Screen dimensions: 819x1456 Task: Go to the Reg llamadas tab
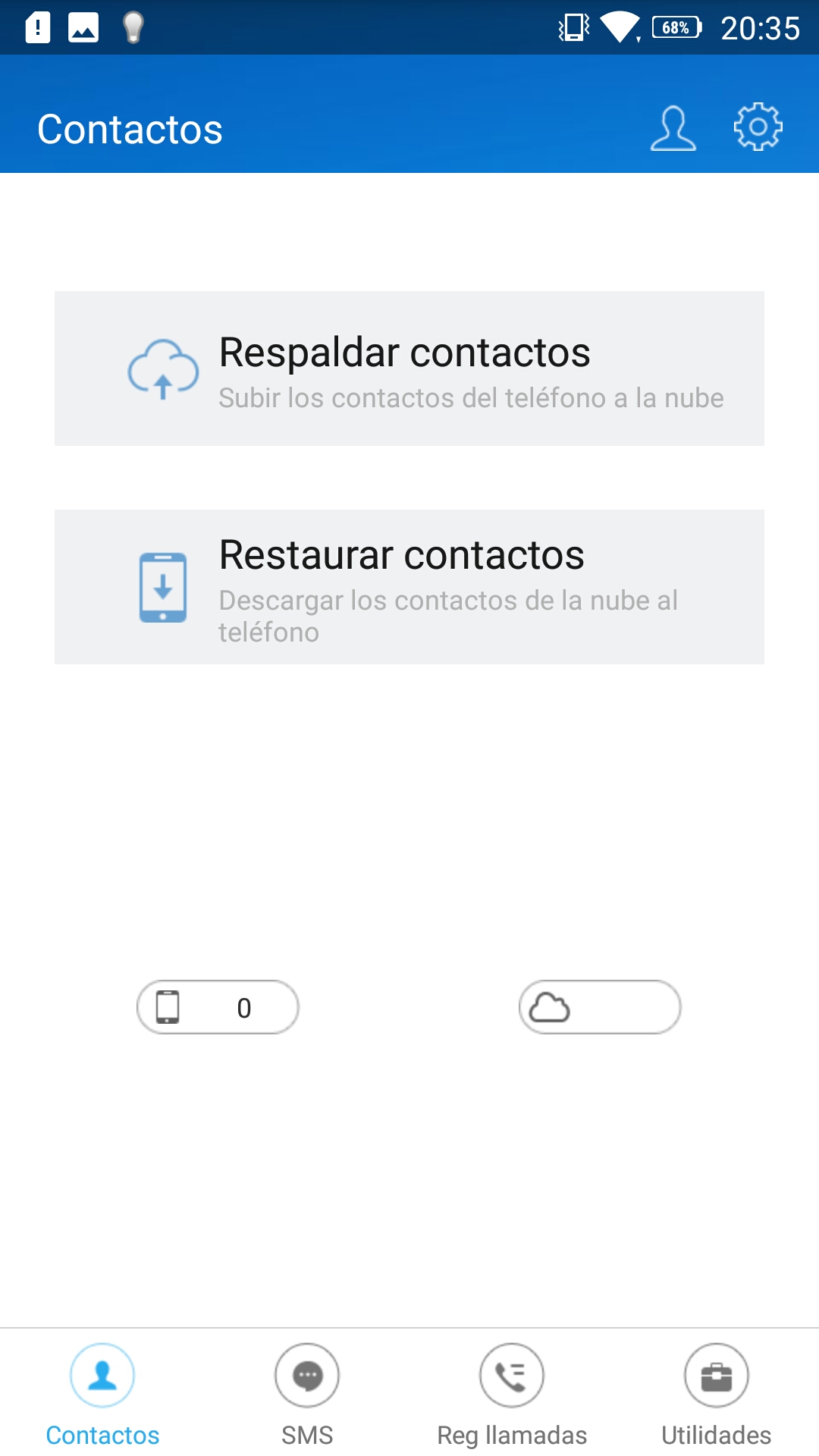coord(512,1394)
